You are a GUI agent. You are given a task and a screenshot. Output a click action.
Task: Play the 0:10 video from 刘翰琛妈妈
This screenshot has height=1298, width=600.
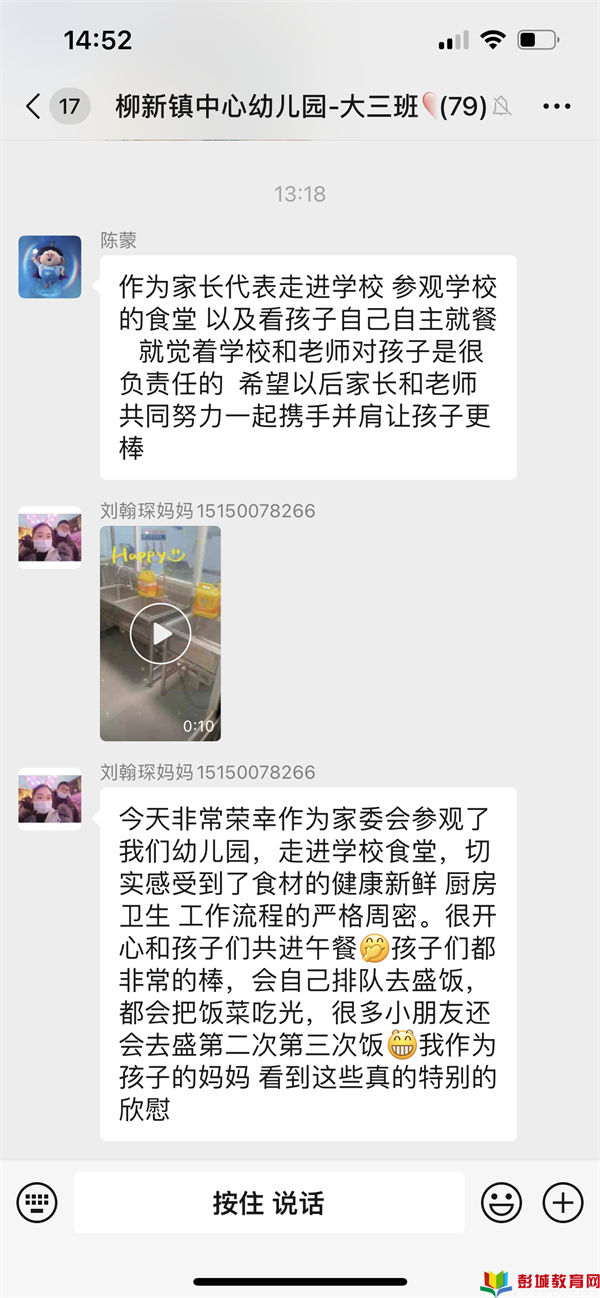pyautogui.click(x=160, y=633)
